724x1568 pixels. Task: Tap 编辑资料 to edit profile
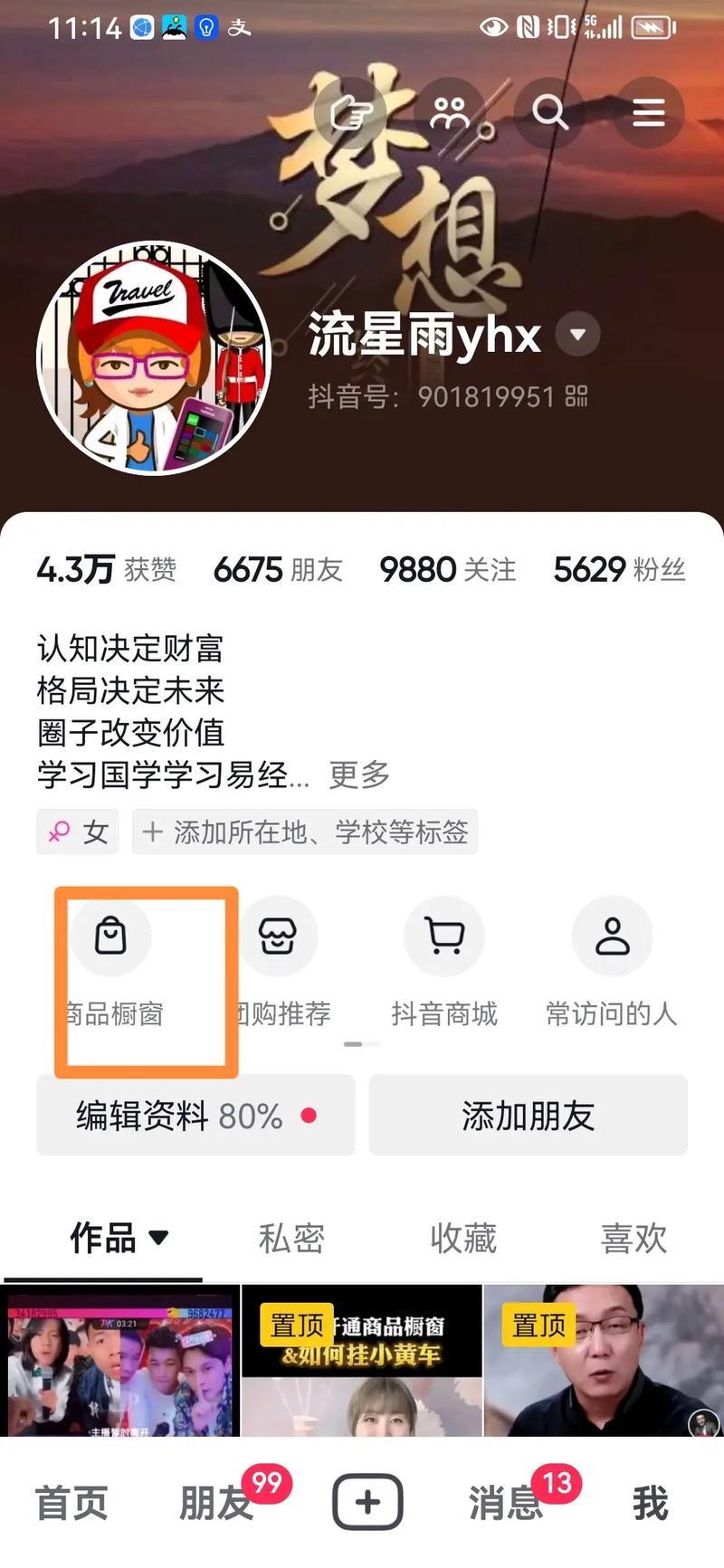point(195,1116)
